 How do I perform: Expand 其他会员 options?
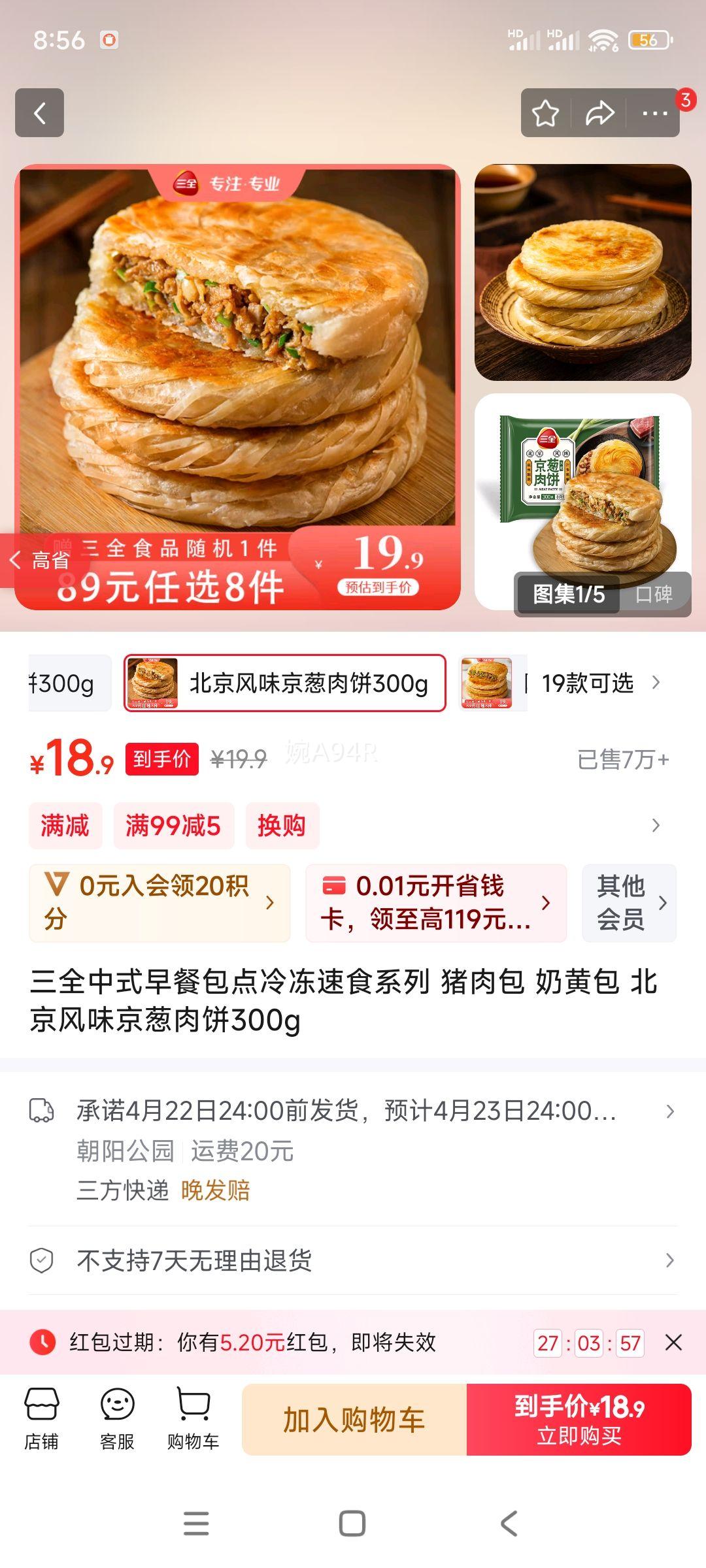pyautogui.click(x=629, y=903)
